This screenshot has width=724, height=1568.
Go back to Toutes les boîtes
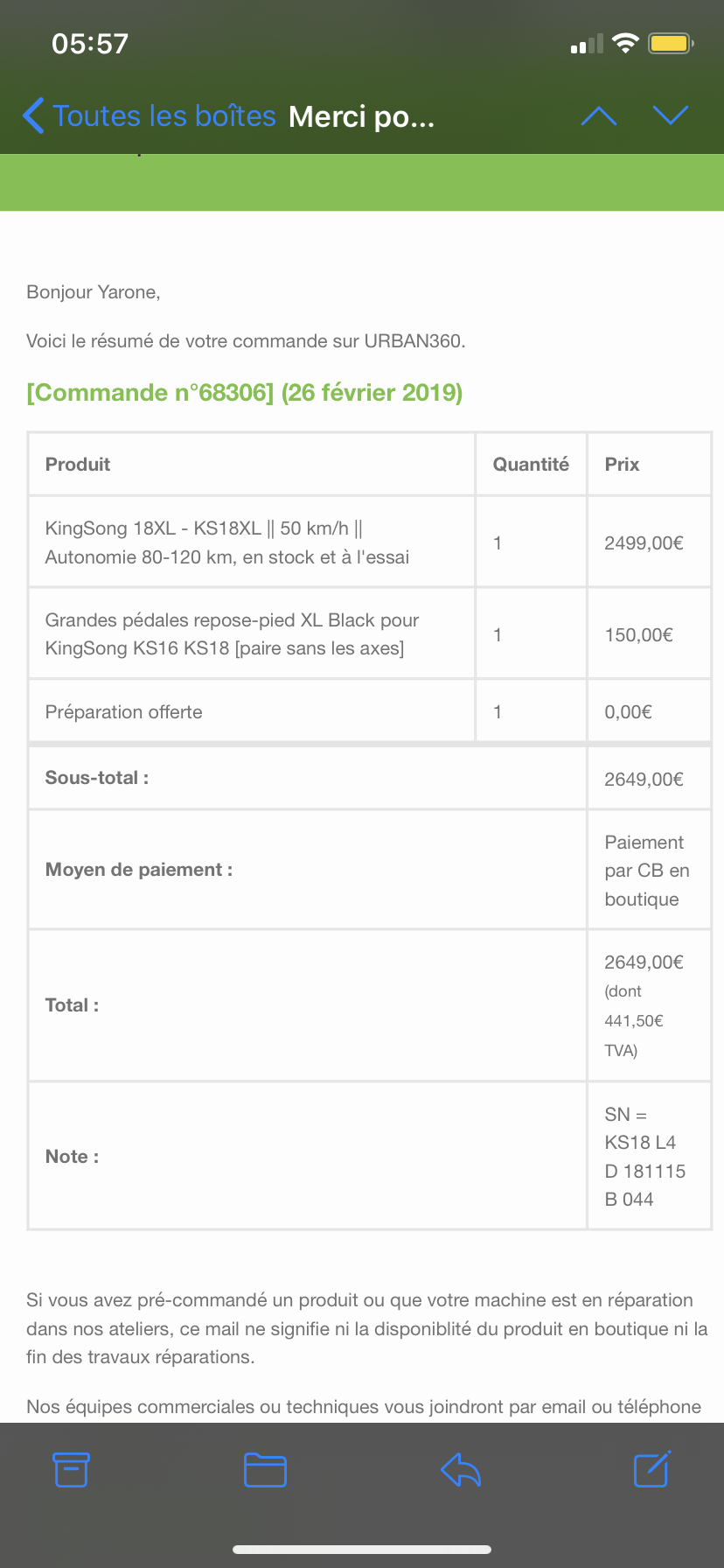point(149,115)
